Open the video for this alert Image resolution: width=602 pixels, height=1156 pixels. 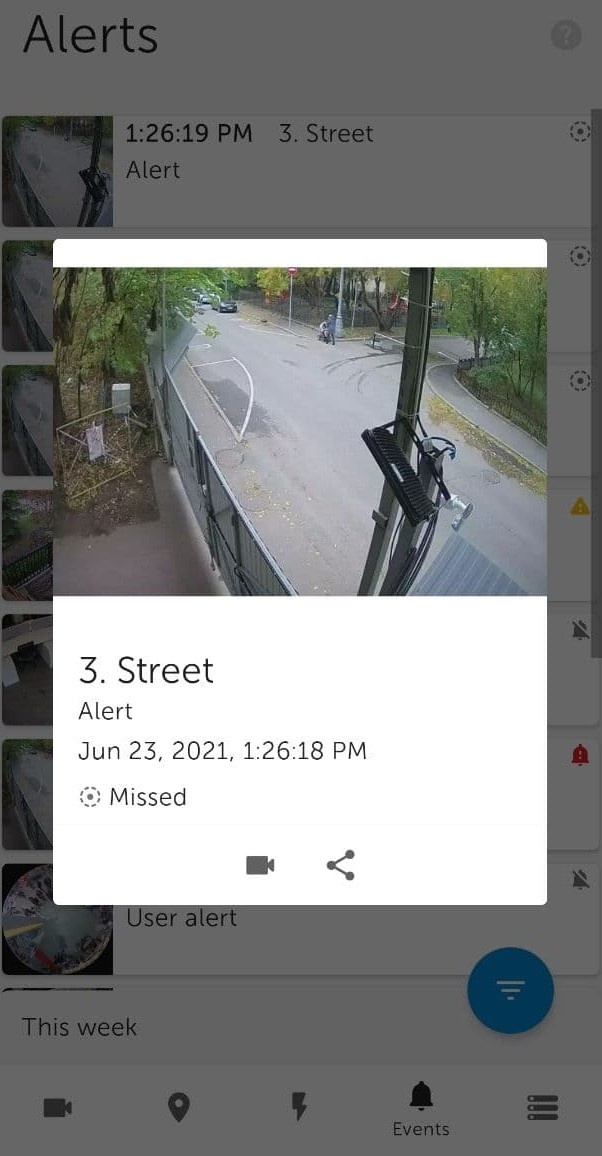point(260,865)
